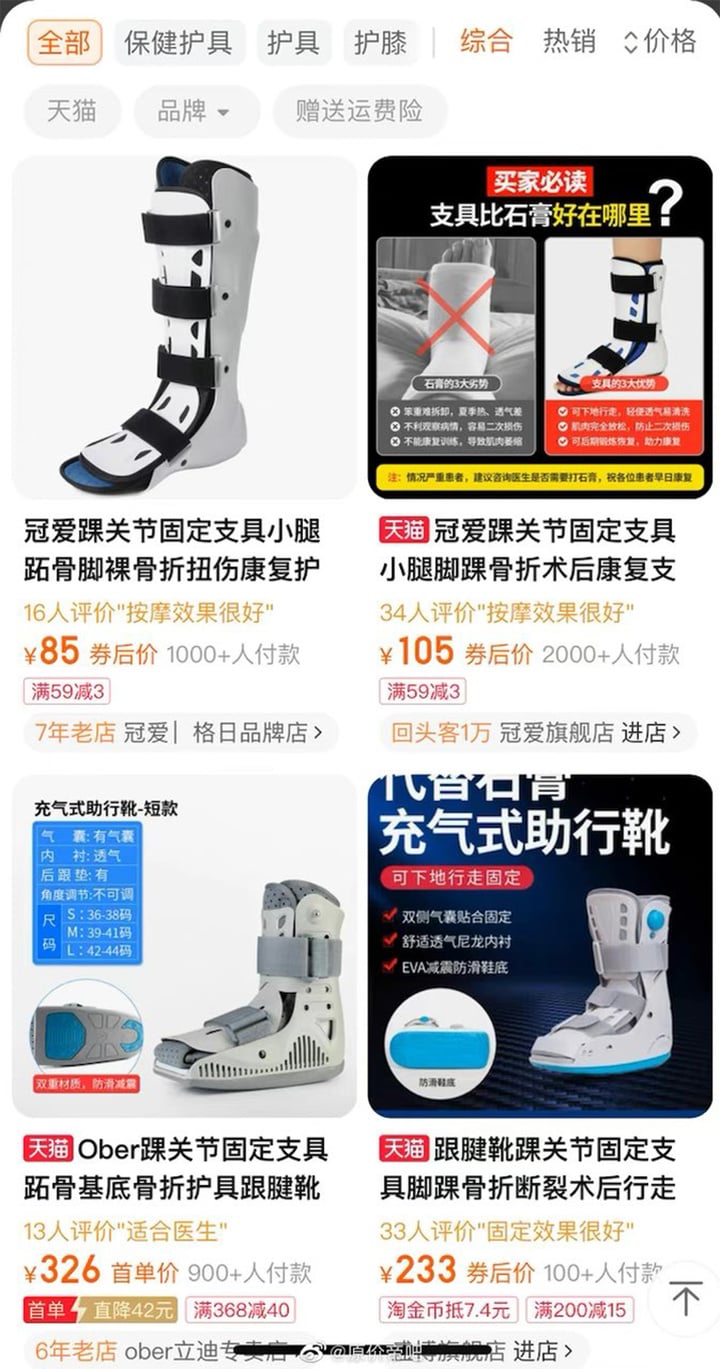
Task: Filter by 护膝 category
Action: pos(380,42)
